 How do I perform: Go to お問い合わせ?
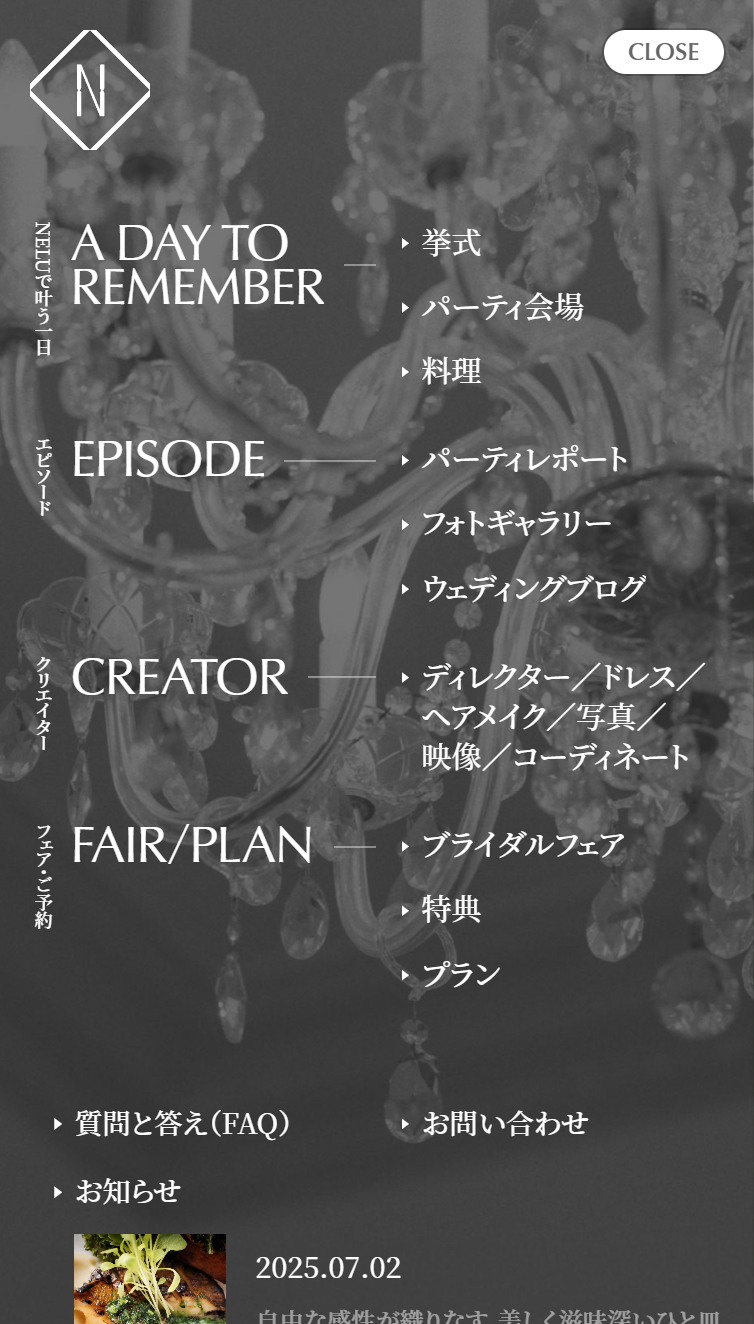click(x=504, y=1124)
